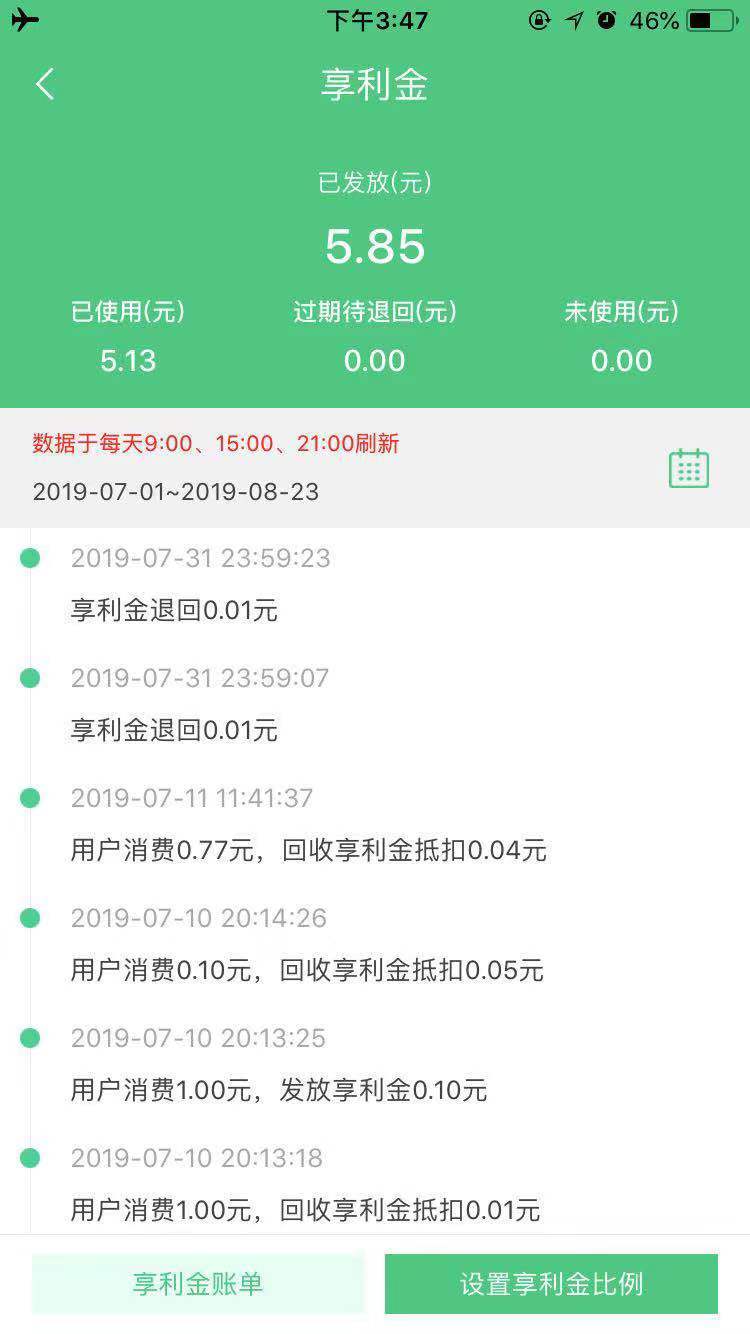Go back from the 享利金 page

pos(45,85)
